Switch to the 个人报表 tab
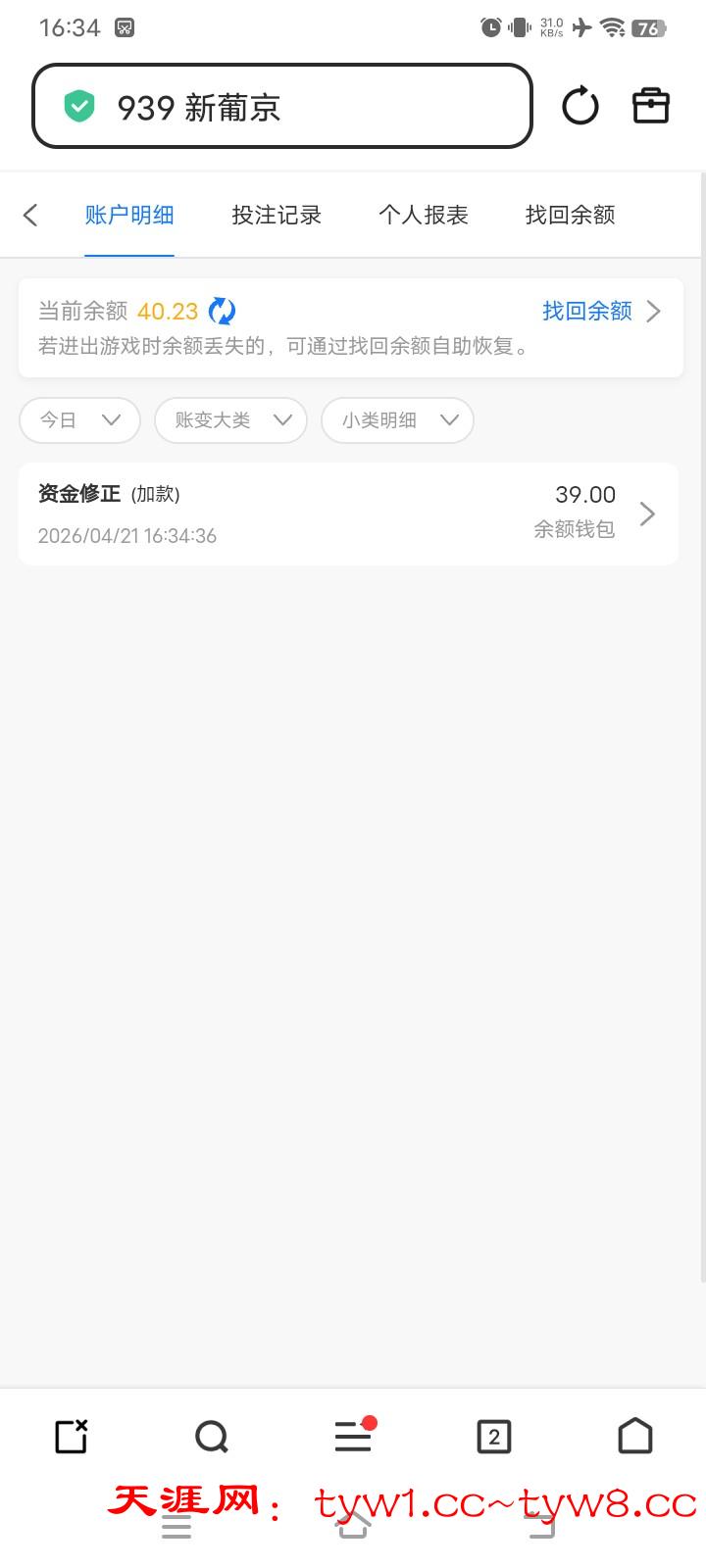This screenshot has width=706, height=1568. pyautogui.click(x=424, y=215)
